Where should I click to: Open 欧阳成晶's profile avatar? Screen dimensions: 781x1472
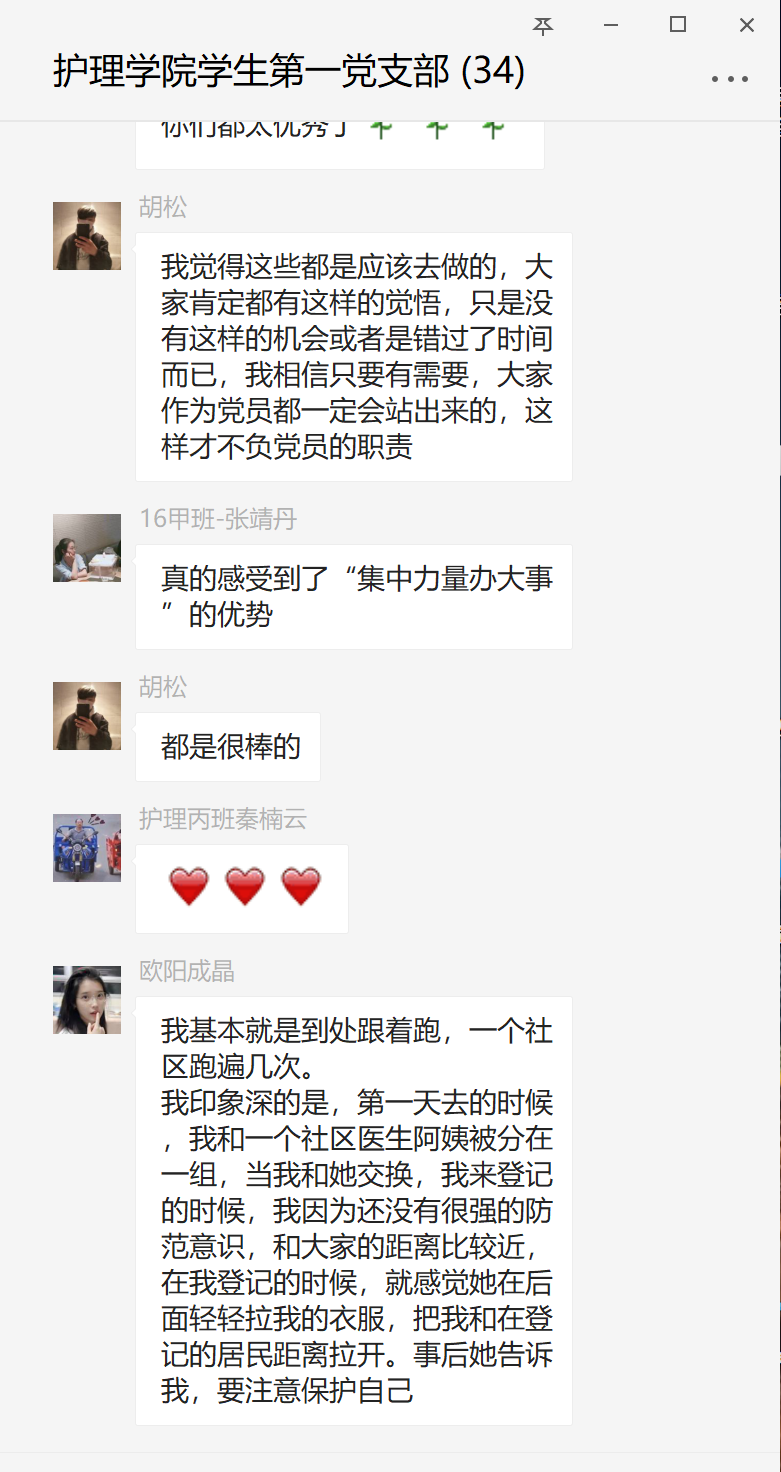(x=87, y=1000)
